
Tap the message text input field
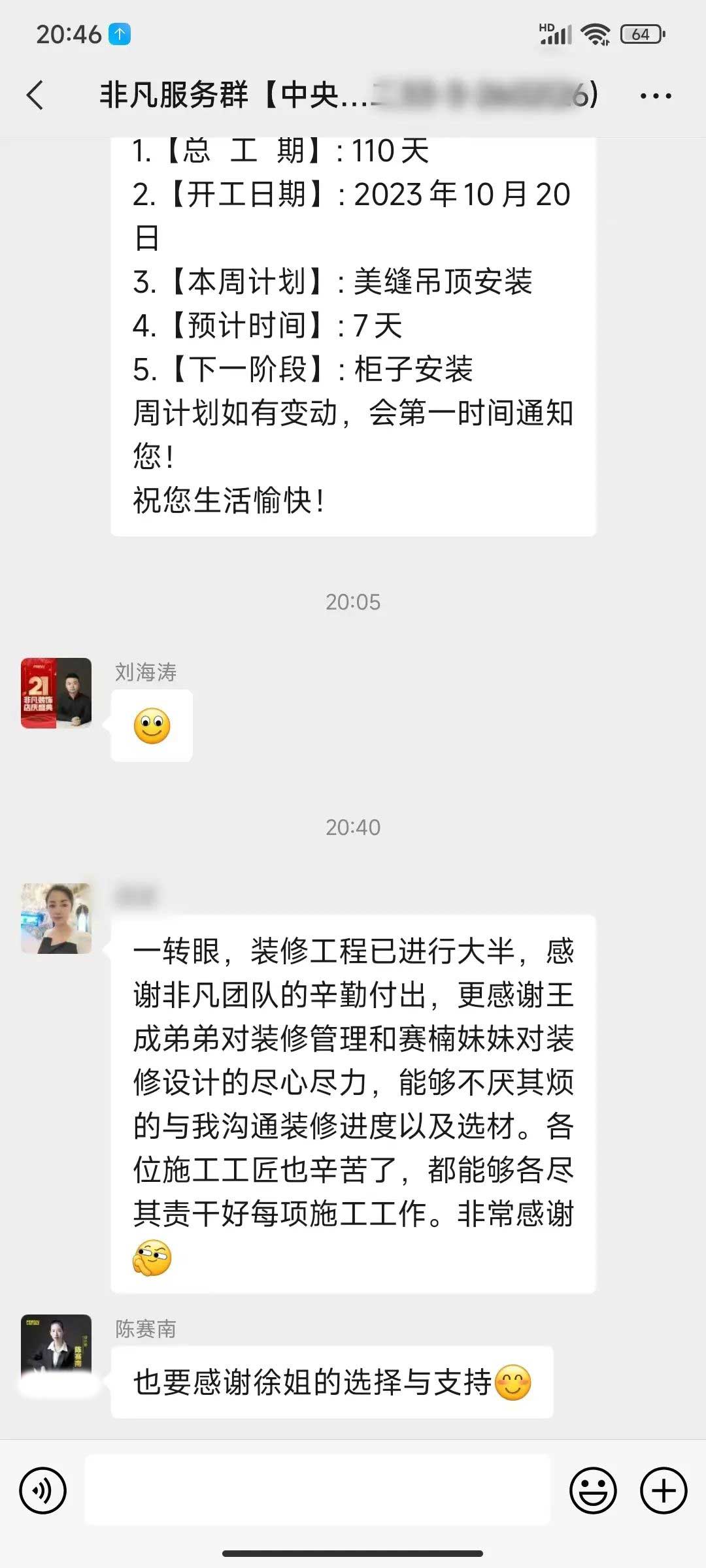point(318,1490)
